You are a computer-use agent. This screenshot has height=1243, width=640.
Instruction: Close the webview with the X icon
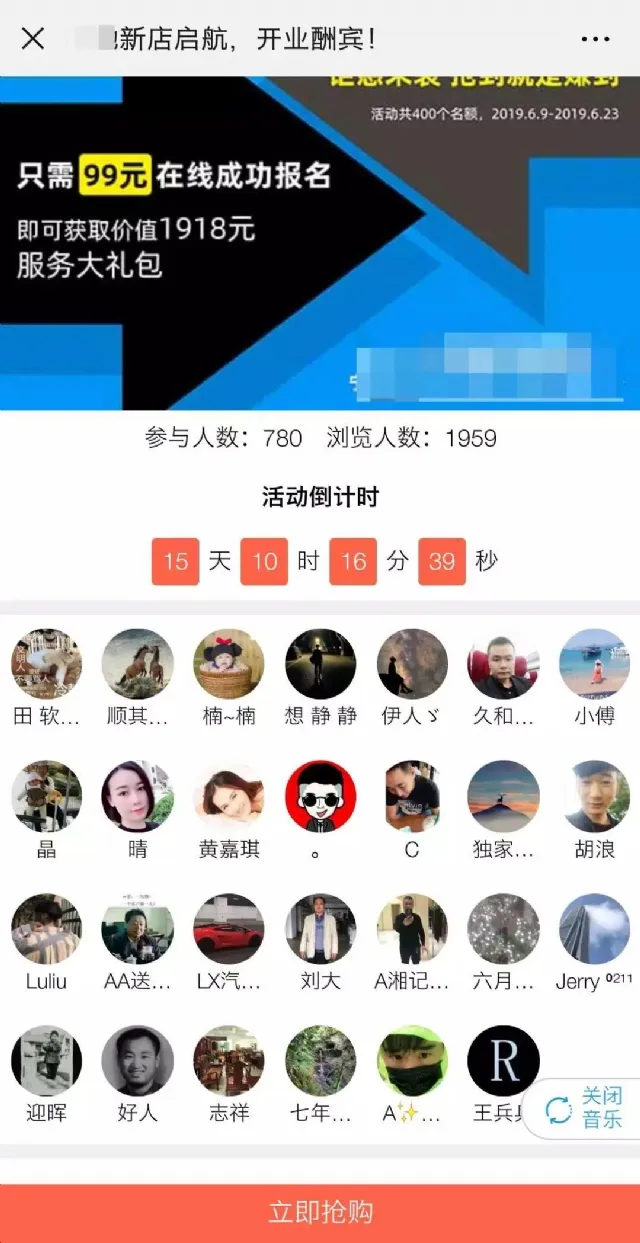pos(33,39)
